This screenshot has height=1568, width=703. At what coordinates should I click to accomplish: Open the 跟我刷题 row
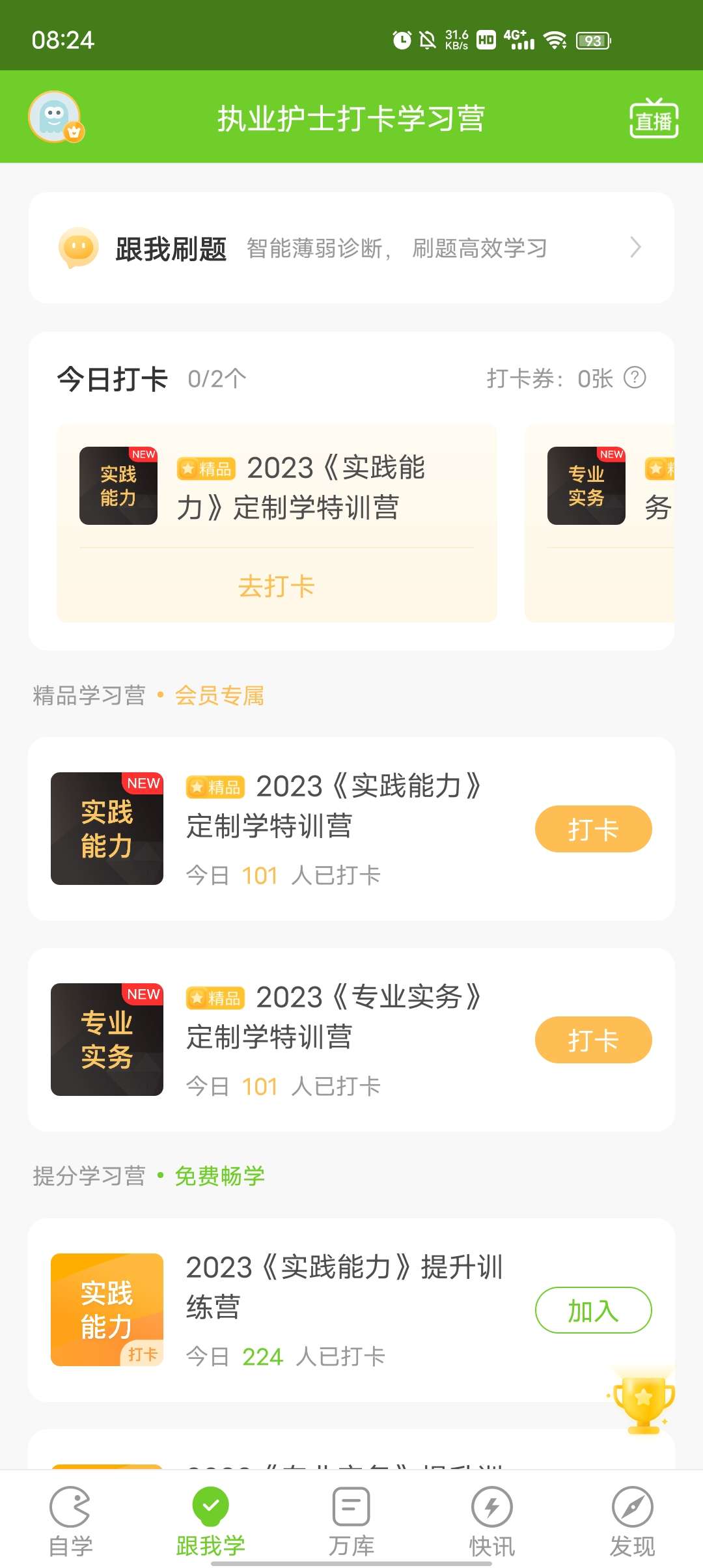pos(351,247)
